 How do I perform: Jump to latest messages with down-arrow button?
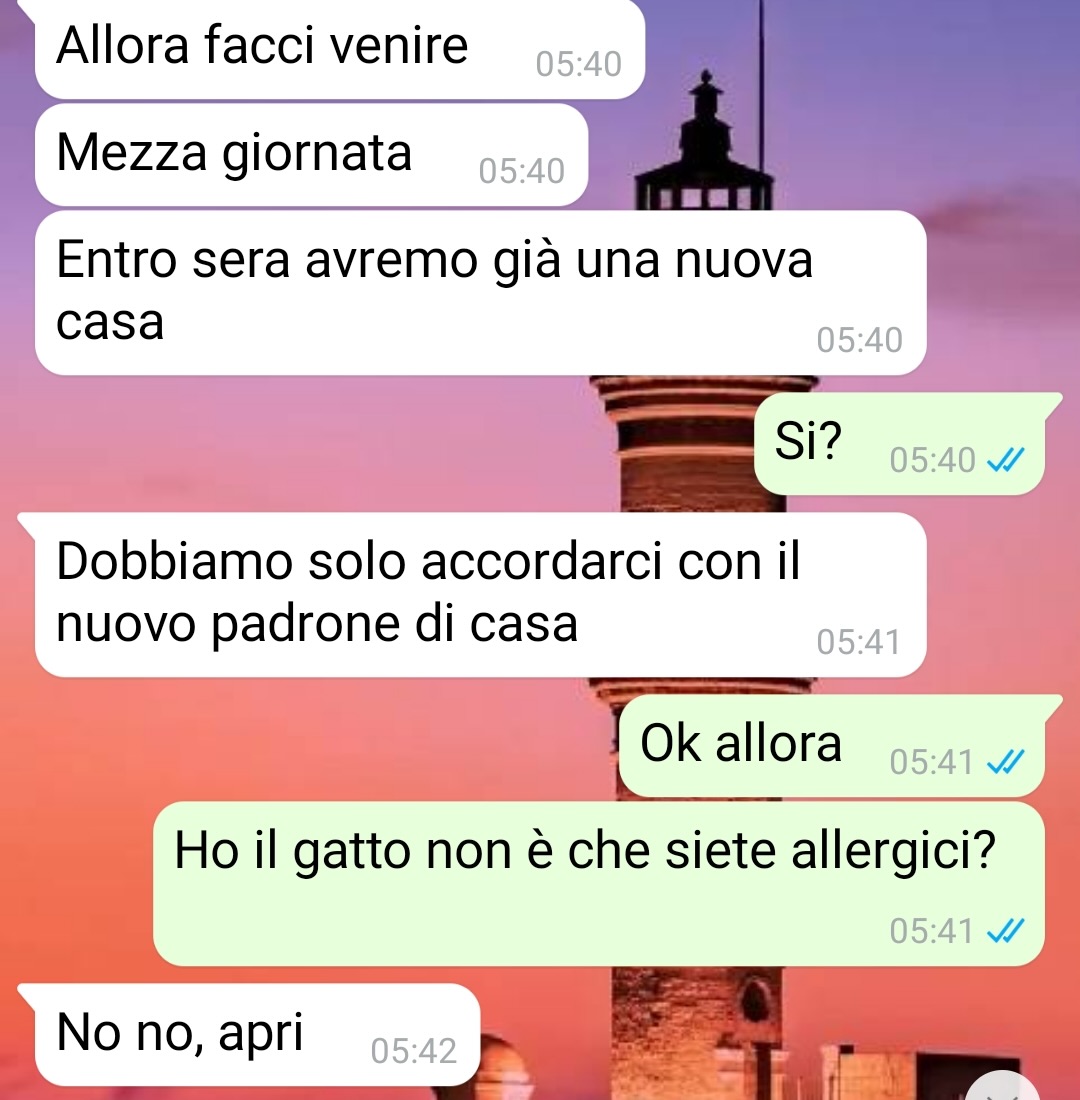pyautogui.click(x=1017, y=1089)
